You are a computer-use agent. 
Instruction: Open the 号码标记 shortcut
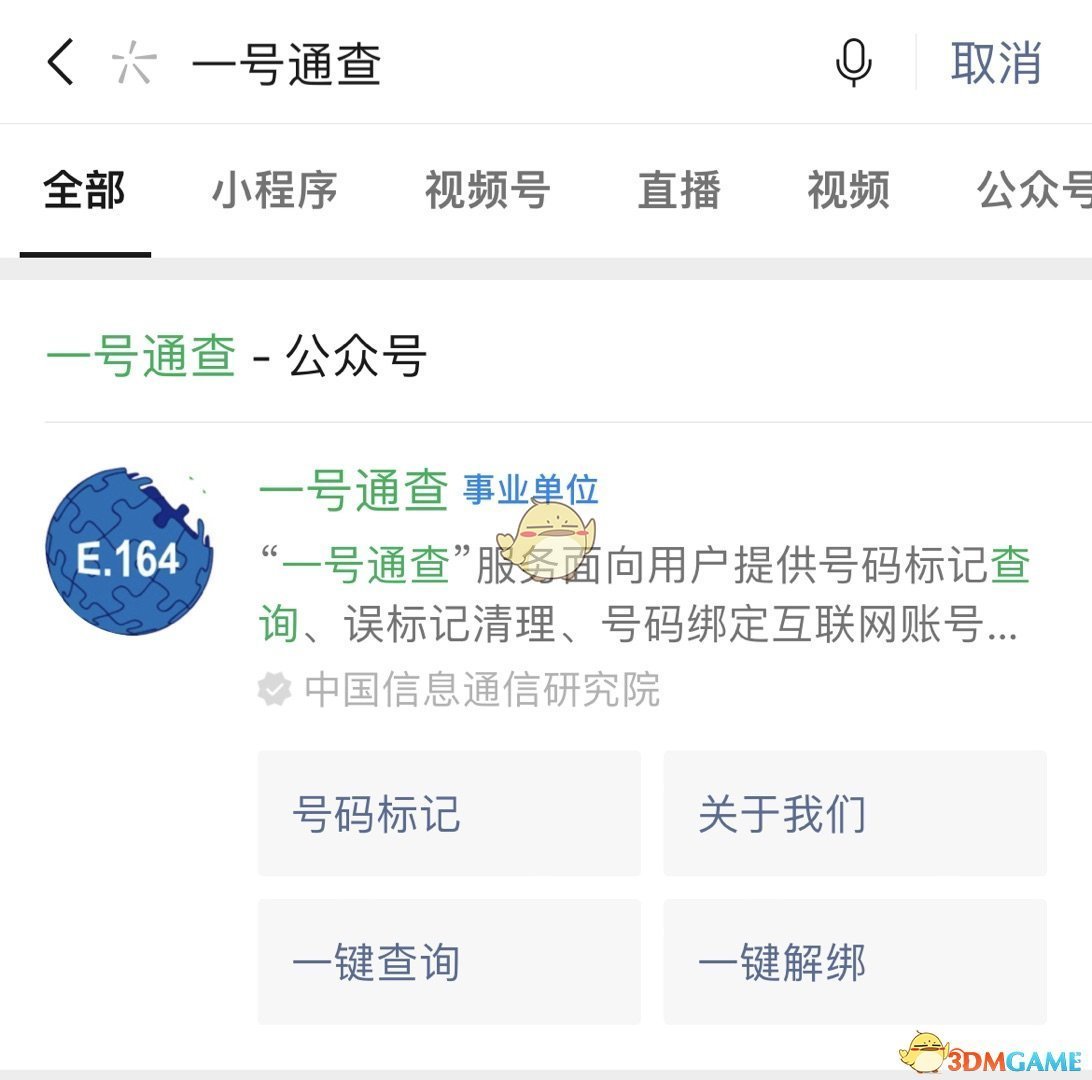click(x=449, y=814)
